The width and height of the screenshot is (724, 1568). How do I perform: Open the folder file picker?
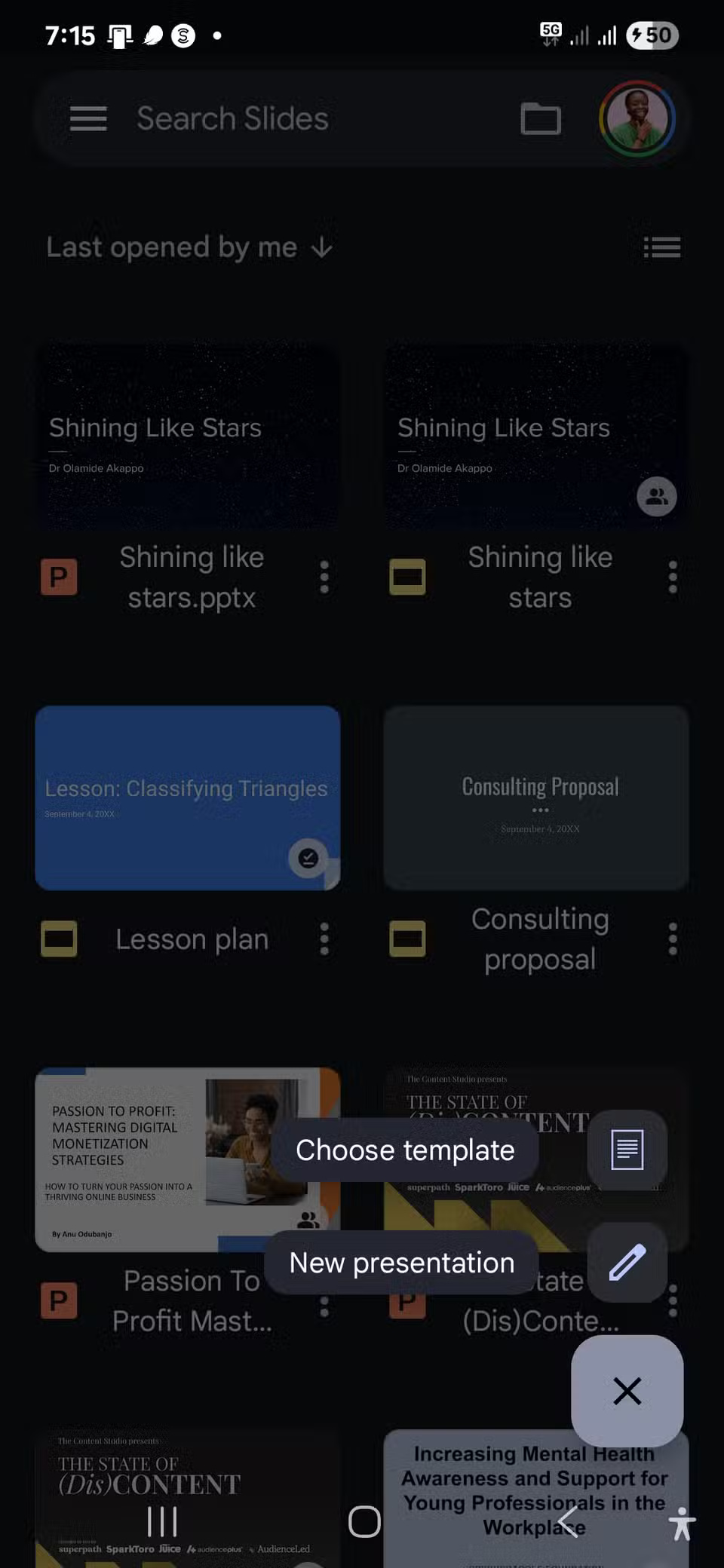pos(540,118)
